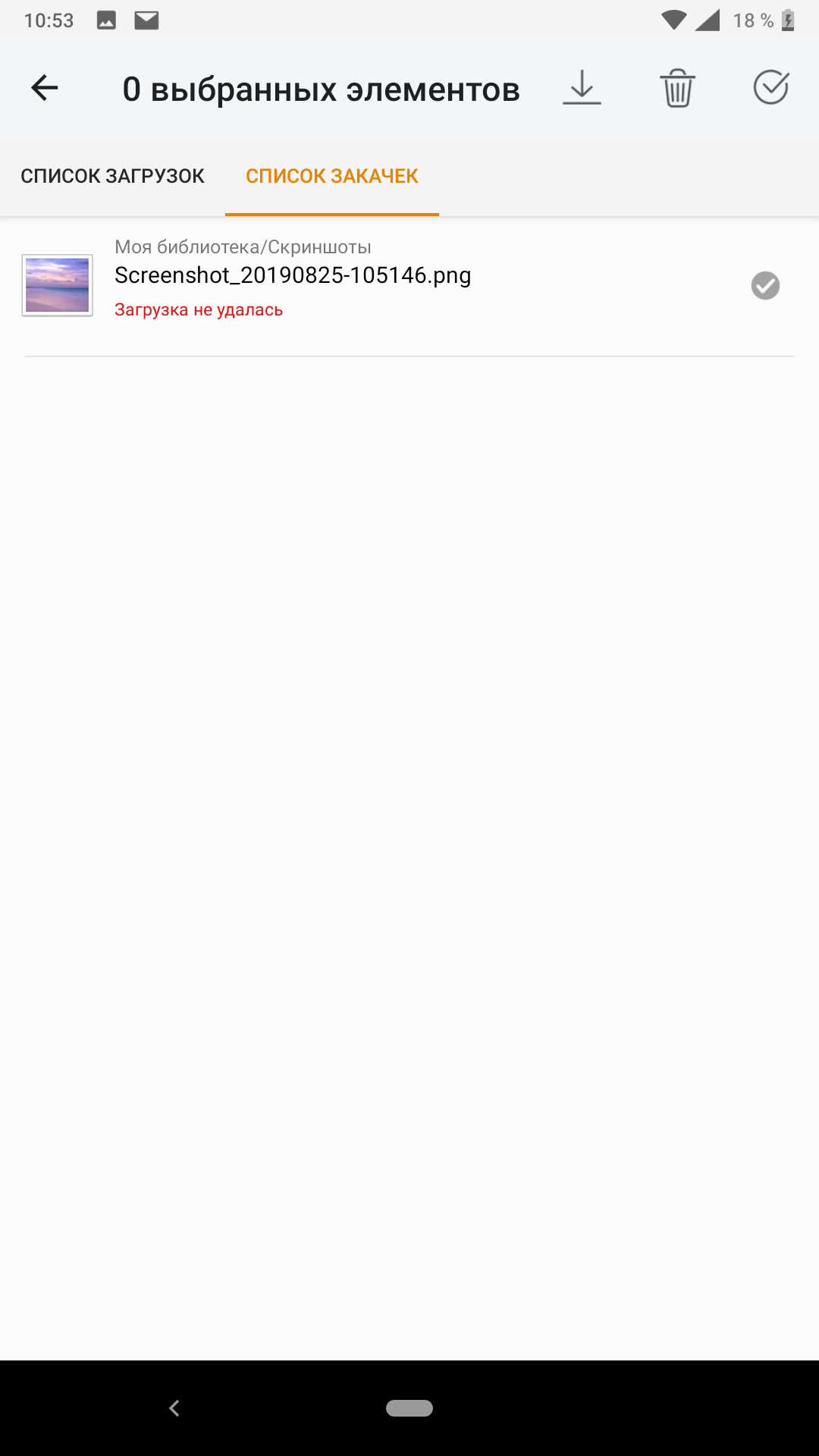Go to home via navigation pill
819x1456 pixels.
coord(409,1408)
